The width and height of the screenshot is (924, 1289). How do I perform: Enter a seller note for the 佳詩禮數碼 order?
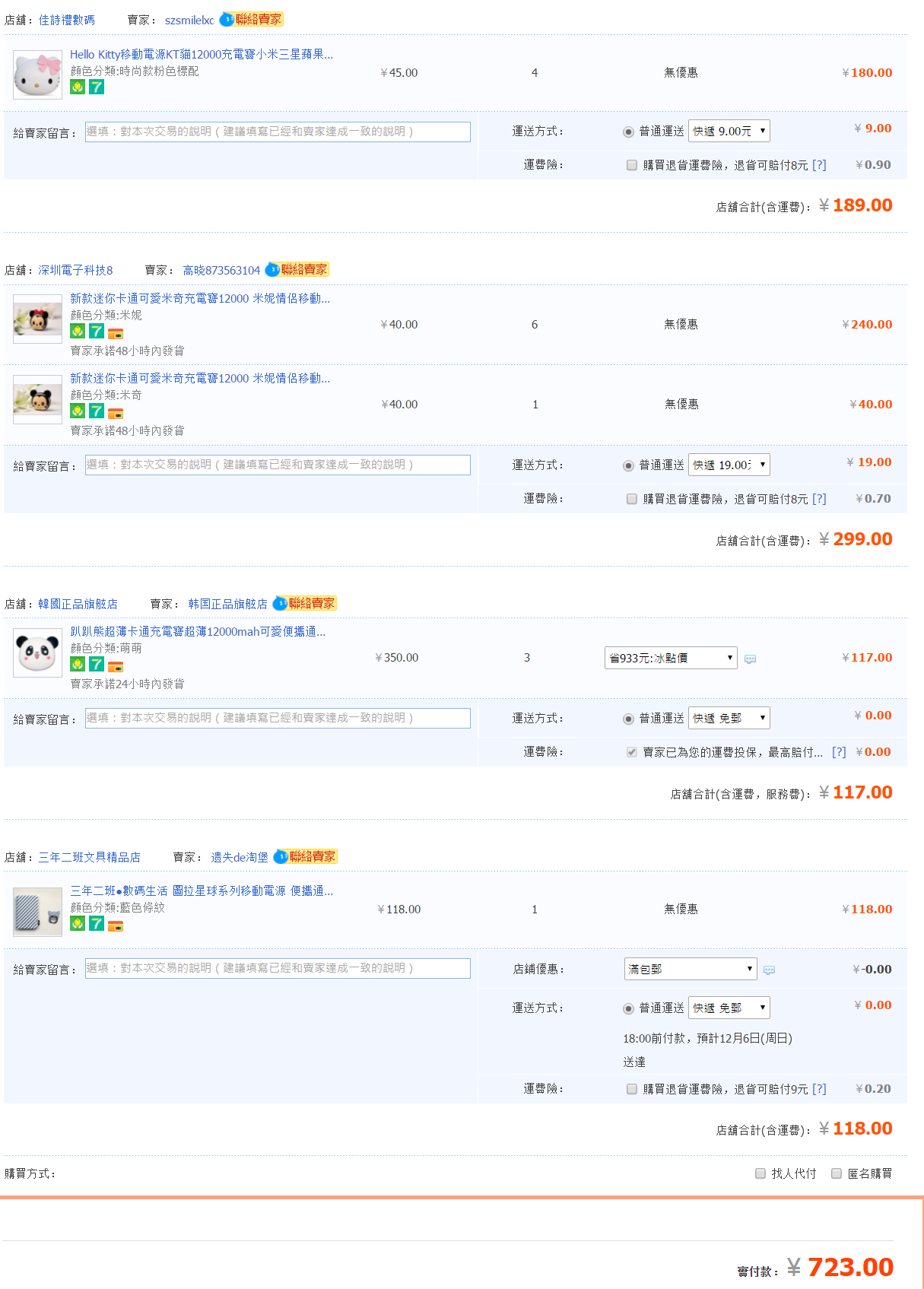278,132
